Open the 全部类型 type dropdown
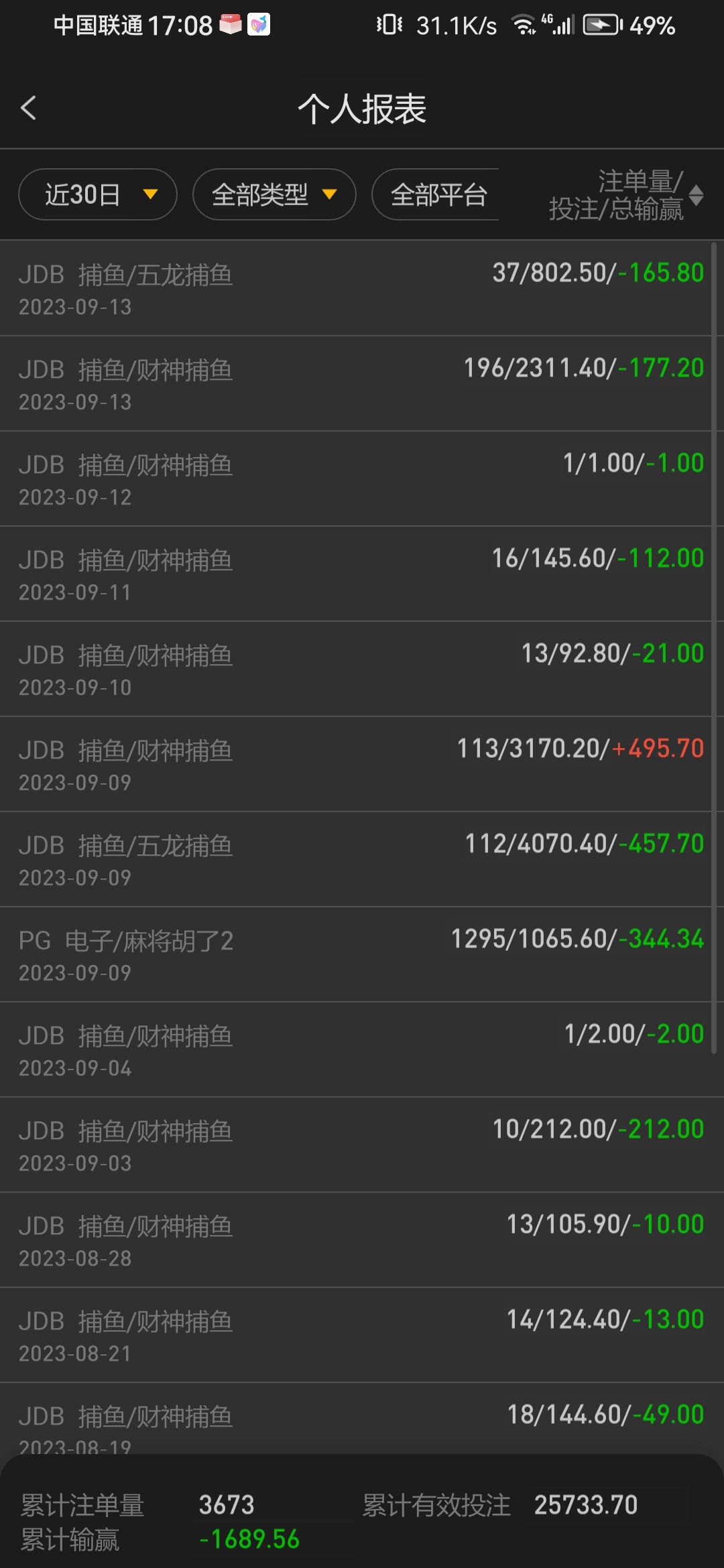Screen dimensions: 724x1568 [274, 194]
